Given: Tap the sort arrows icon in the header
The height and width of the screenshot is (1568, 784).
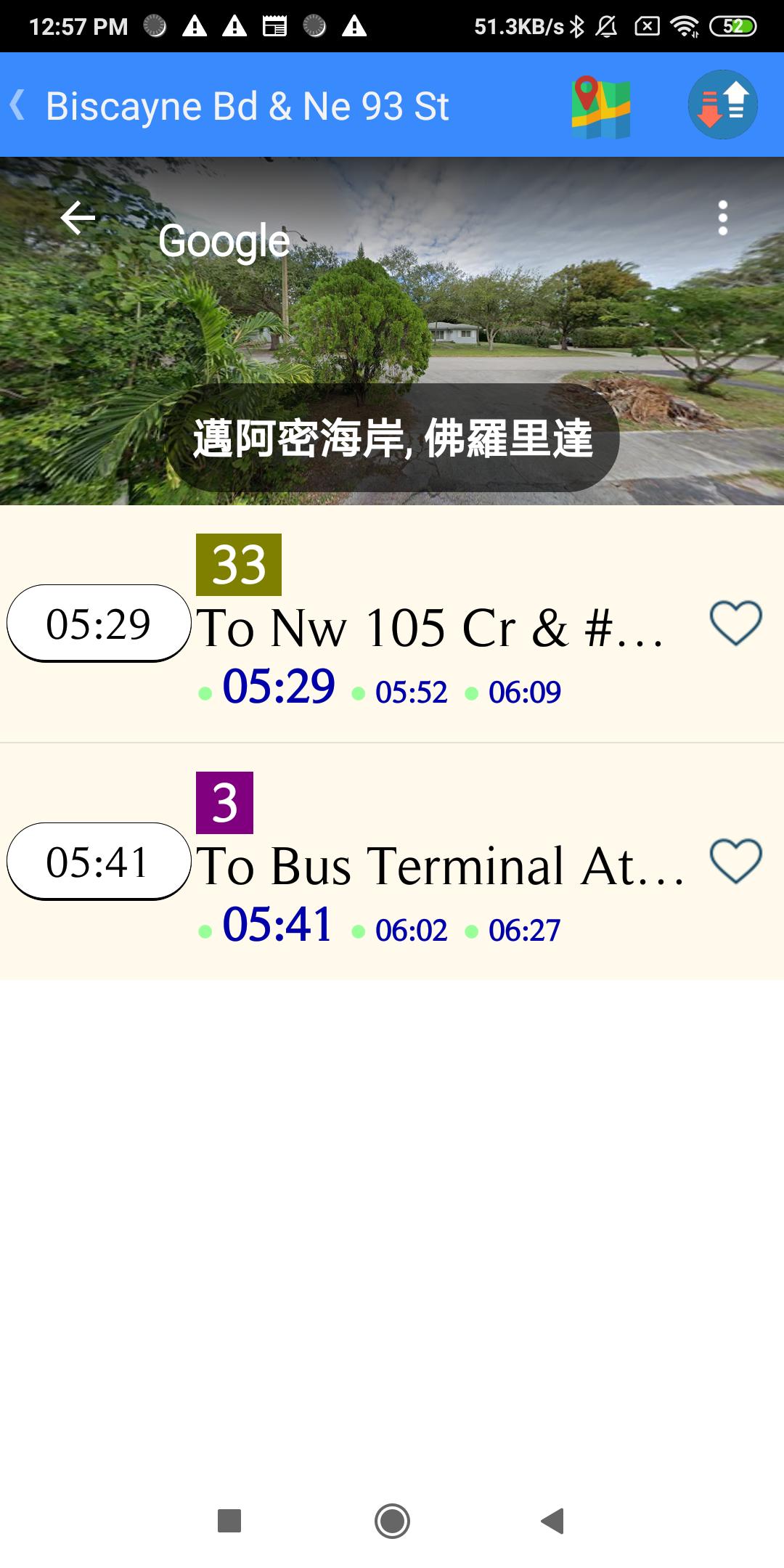Looking at the screenshot, I should pyautogui.click(x=723, y=105).
